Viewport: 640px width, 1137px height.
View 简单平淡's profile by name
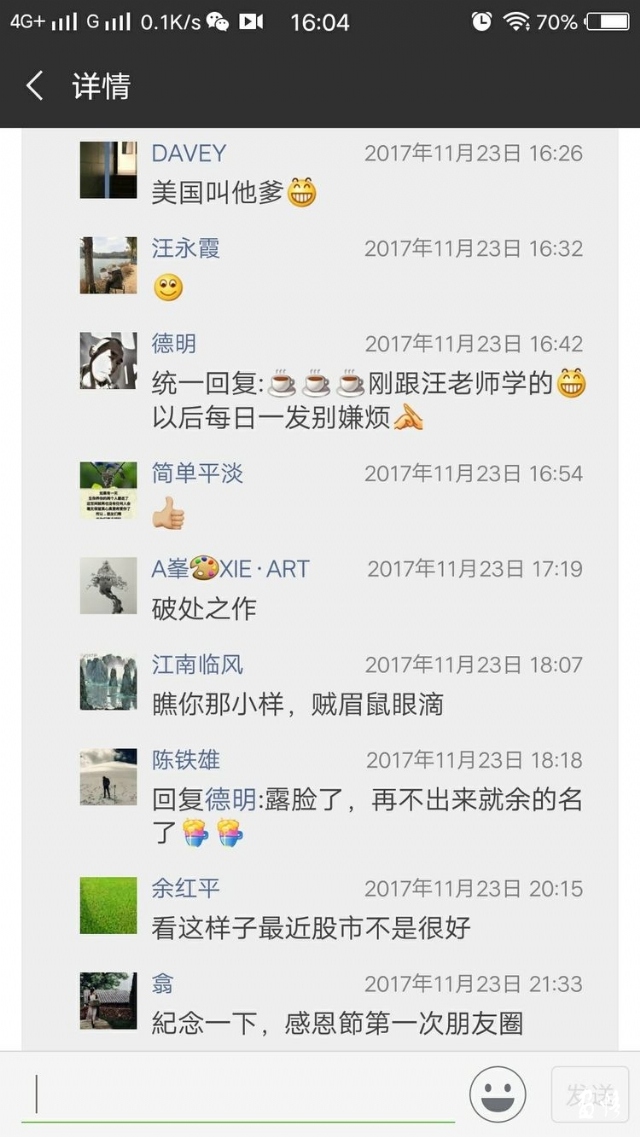point(197,473)
